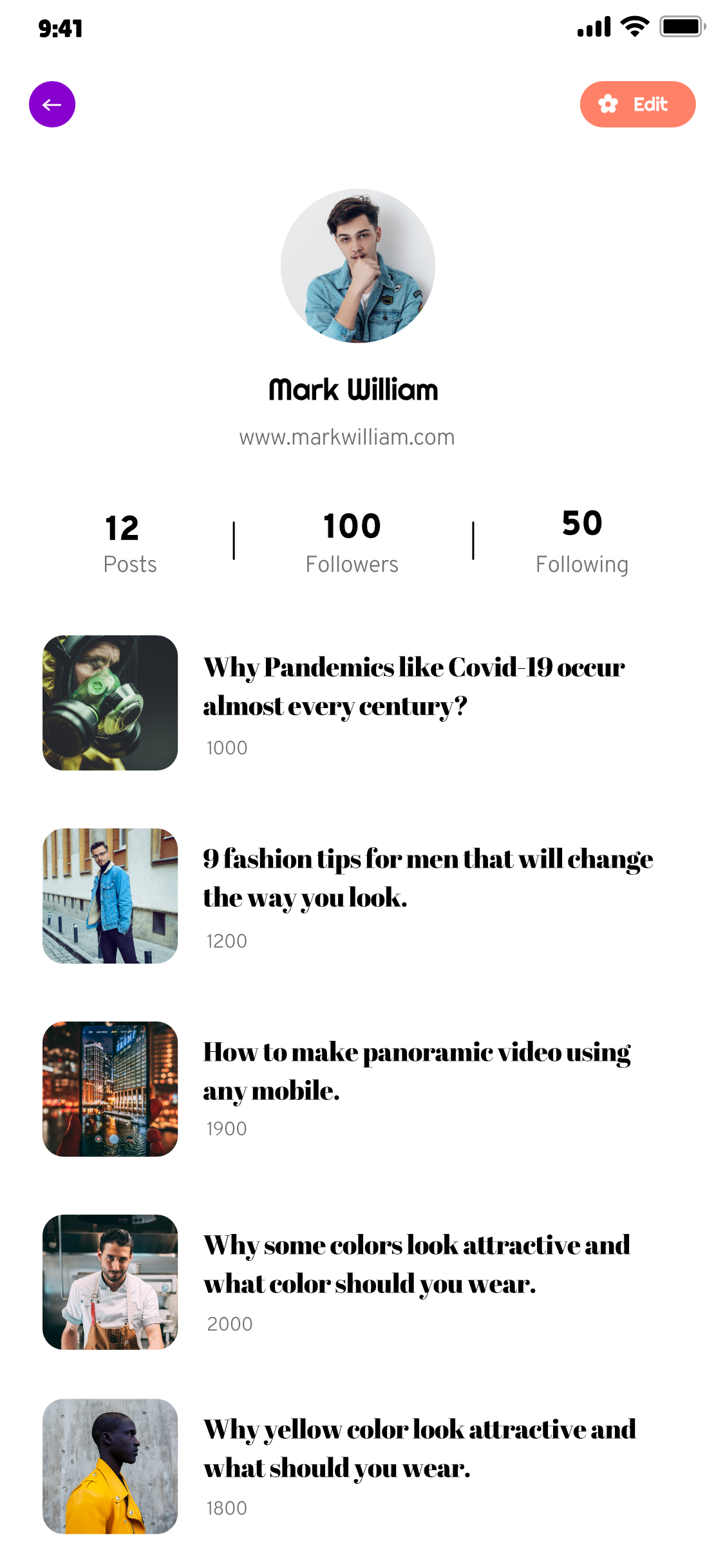Open the 'Why some colors look attractive' article
This screenshot has height=1568, width=725.
coord(416,1265)
